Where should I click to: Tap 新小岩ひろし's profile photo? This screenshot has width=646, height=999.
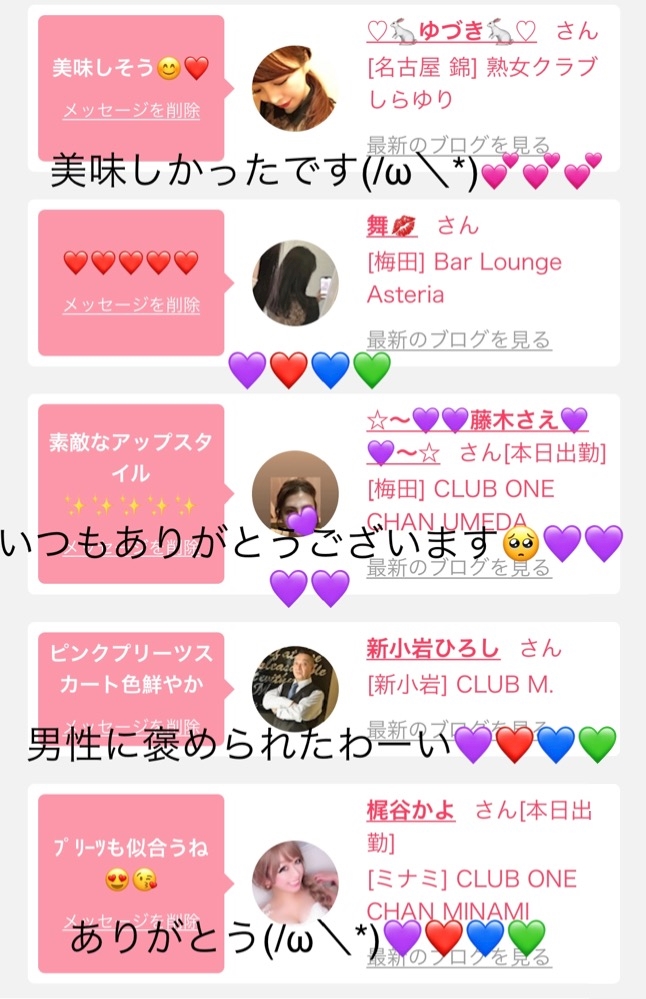coord(294,687)
